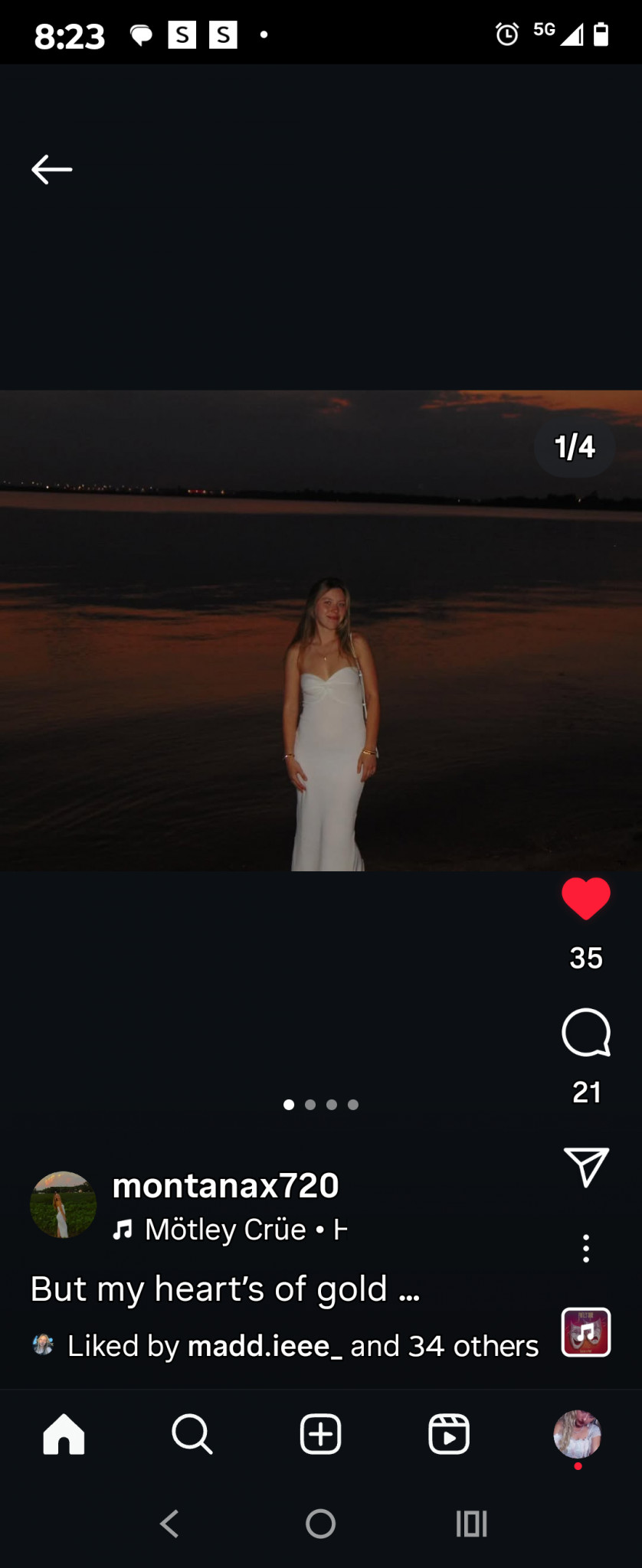Open the Mötley Crüe audio thumbnail
Screen dimensions: 642x1568
pyautogui.click(x=585, y=1332)
